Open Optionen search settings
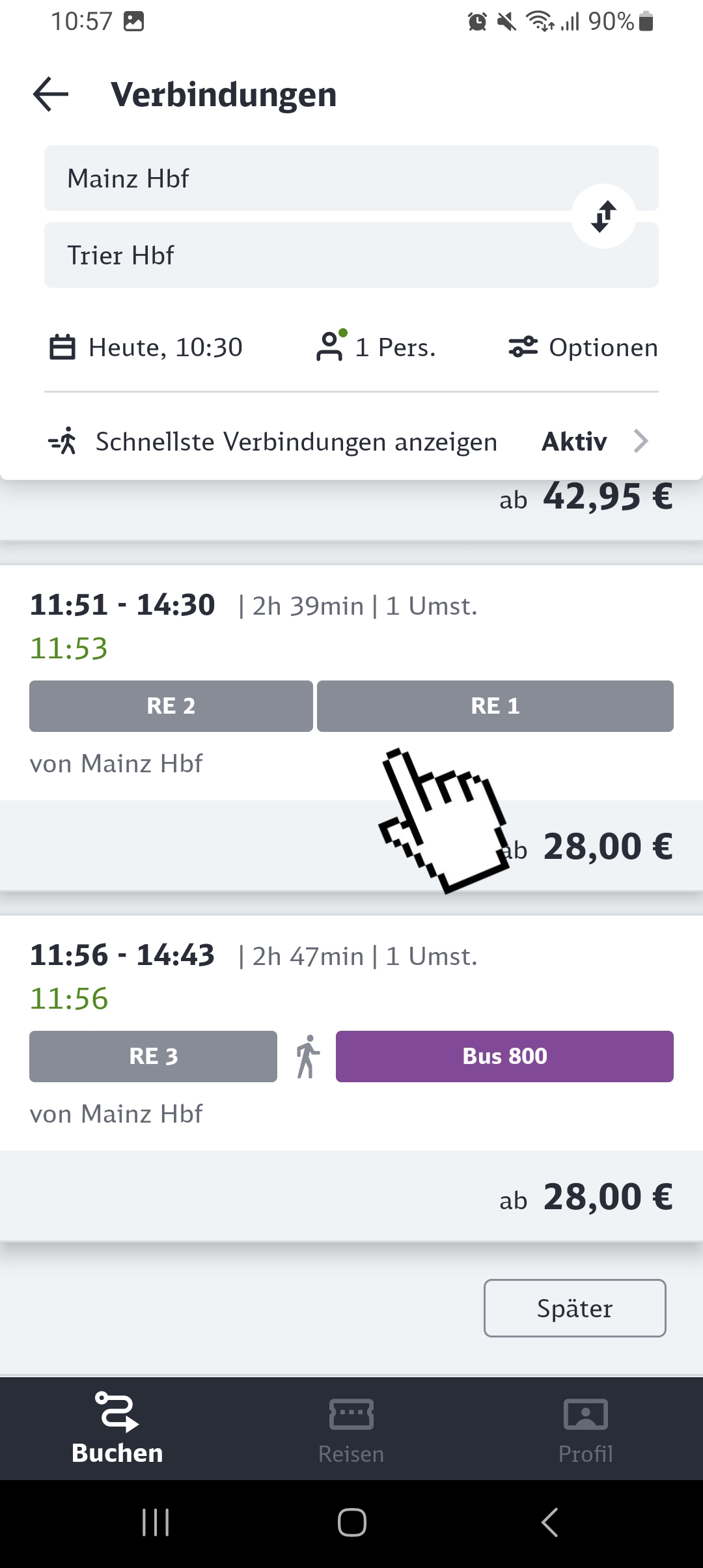Image resolution: width=703 pixels, height=1568 pixels. [583, 347]
